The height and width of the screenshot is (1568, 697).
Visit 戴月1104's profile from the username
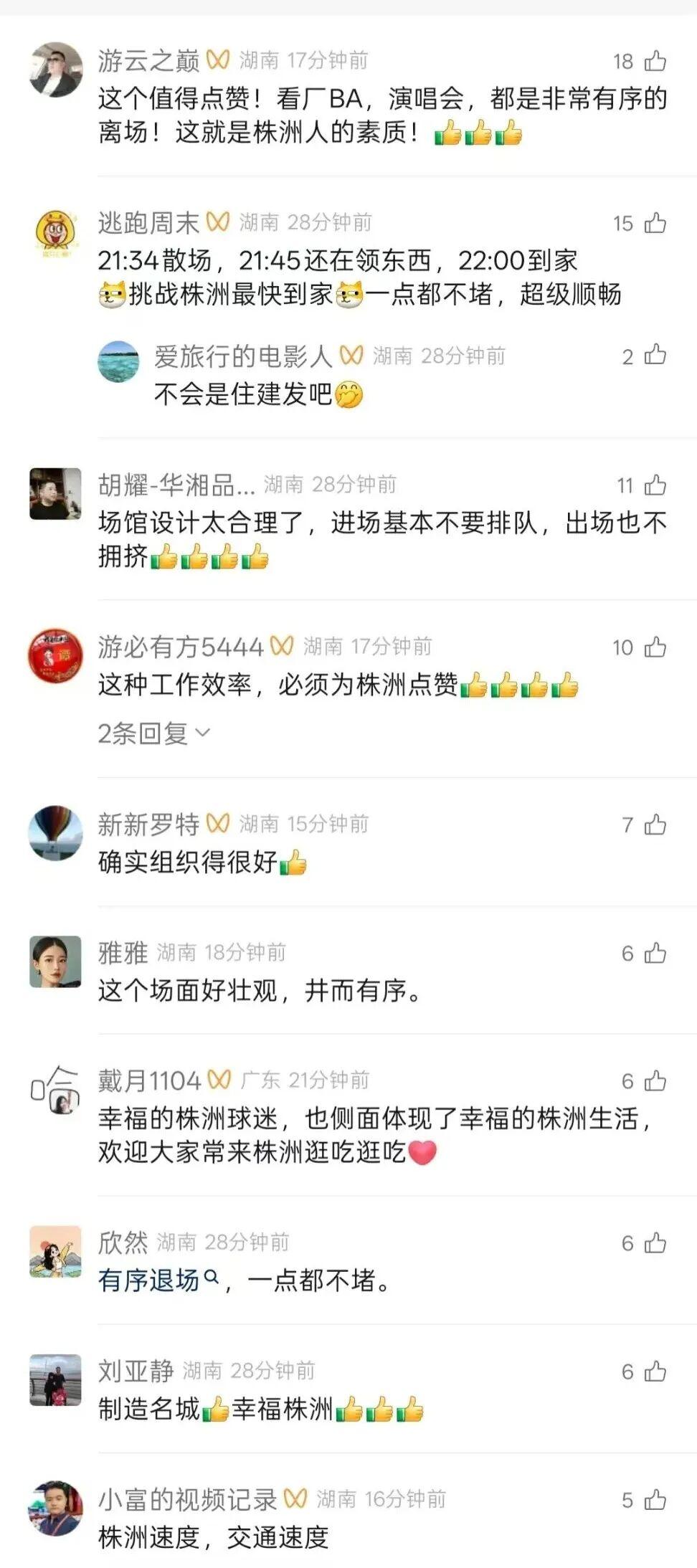pyautogui.click(x=149, y=1080)
